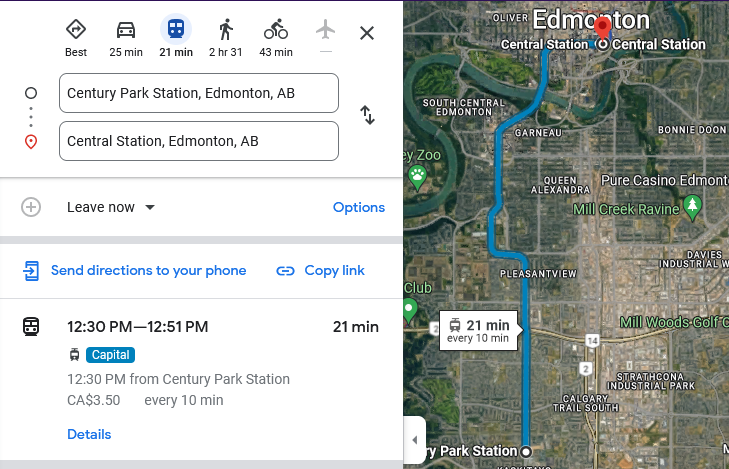729x469 pixels.
Task: Select the Mill Creek Ravine park marker
Action: coord(693,207)
